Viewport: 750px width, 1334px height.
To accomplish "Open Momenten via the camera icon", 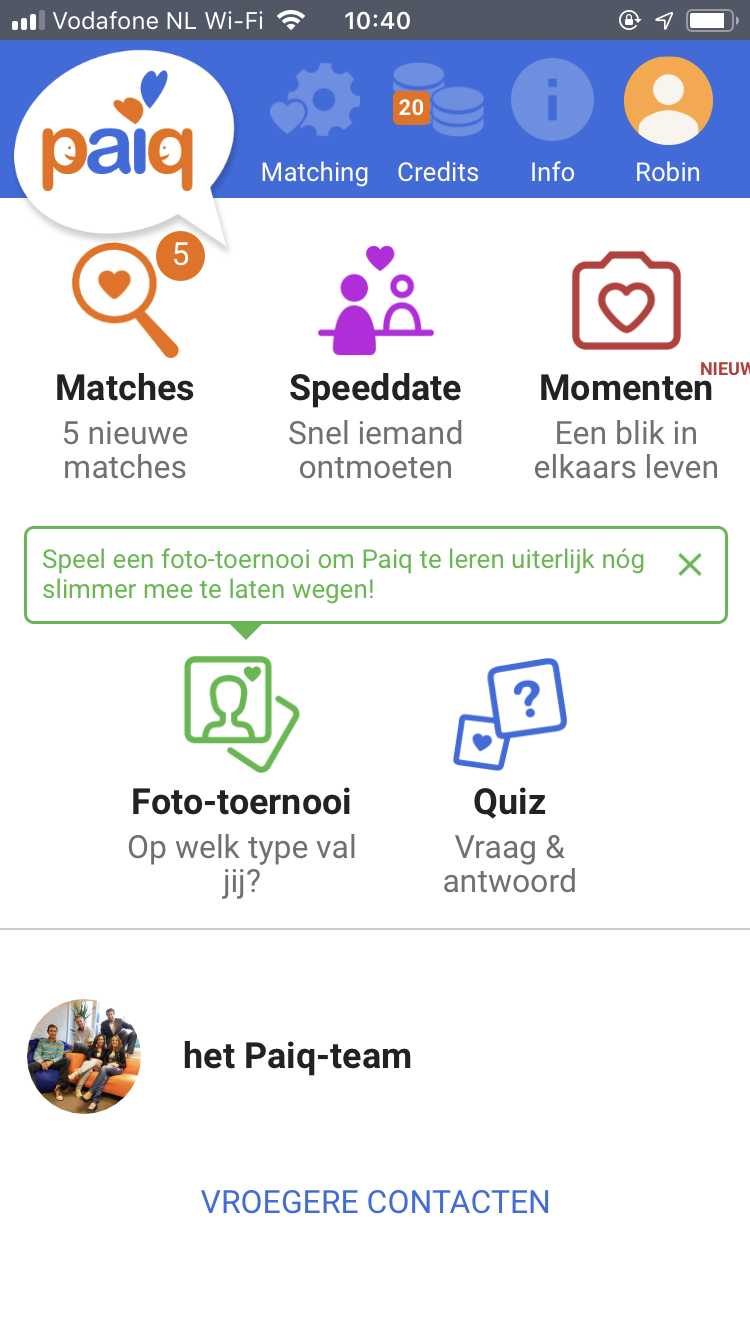I will point(625,300).
